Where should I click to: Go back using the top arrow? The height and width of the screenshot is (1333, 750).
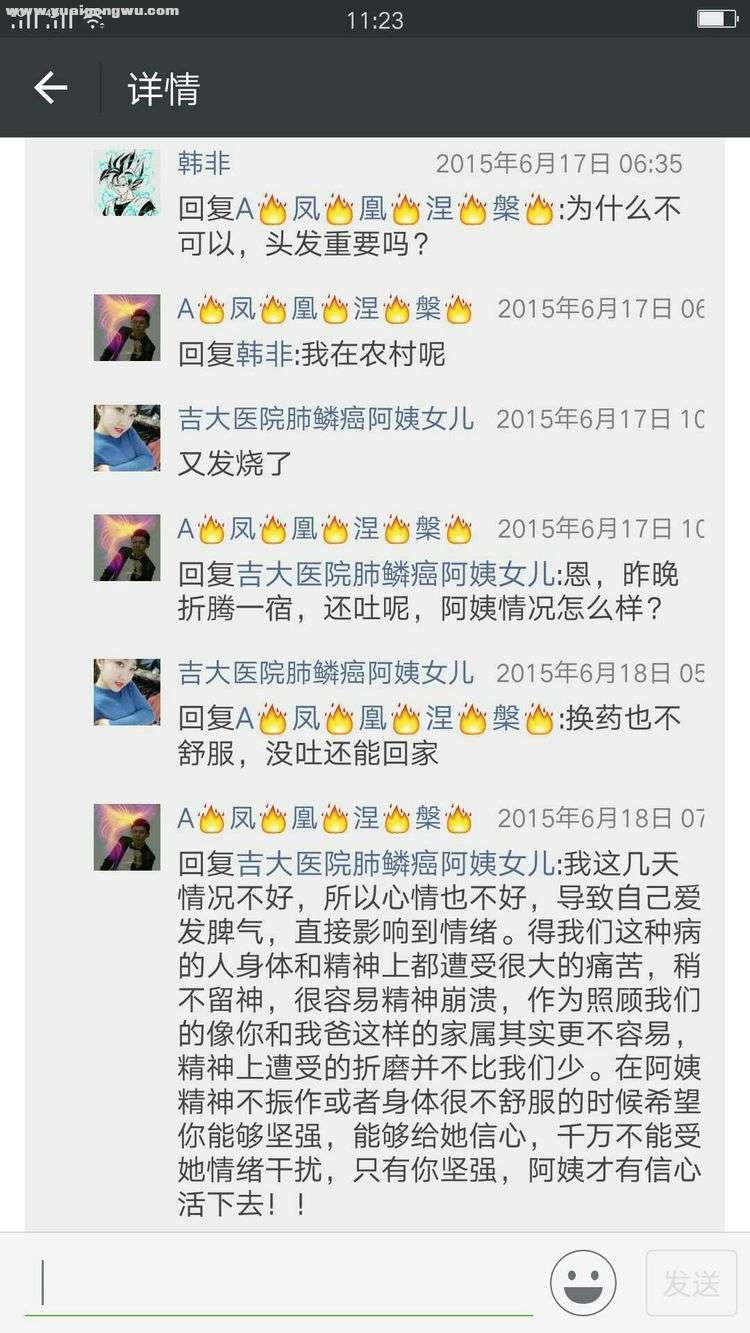(50, 88)
